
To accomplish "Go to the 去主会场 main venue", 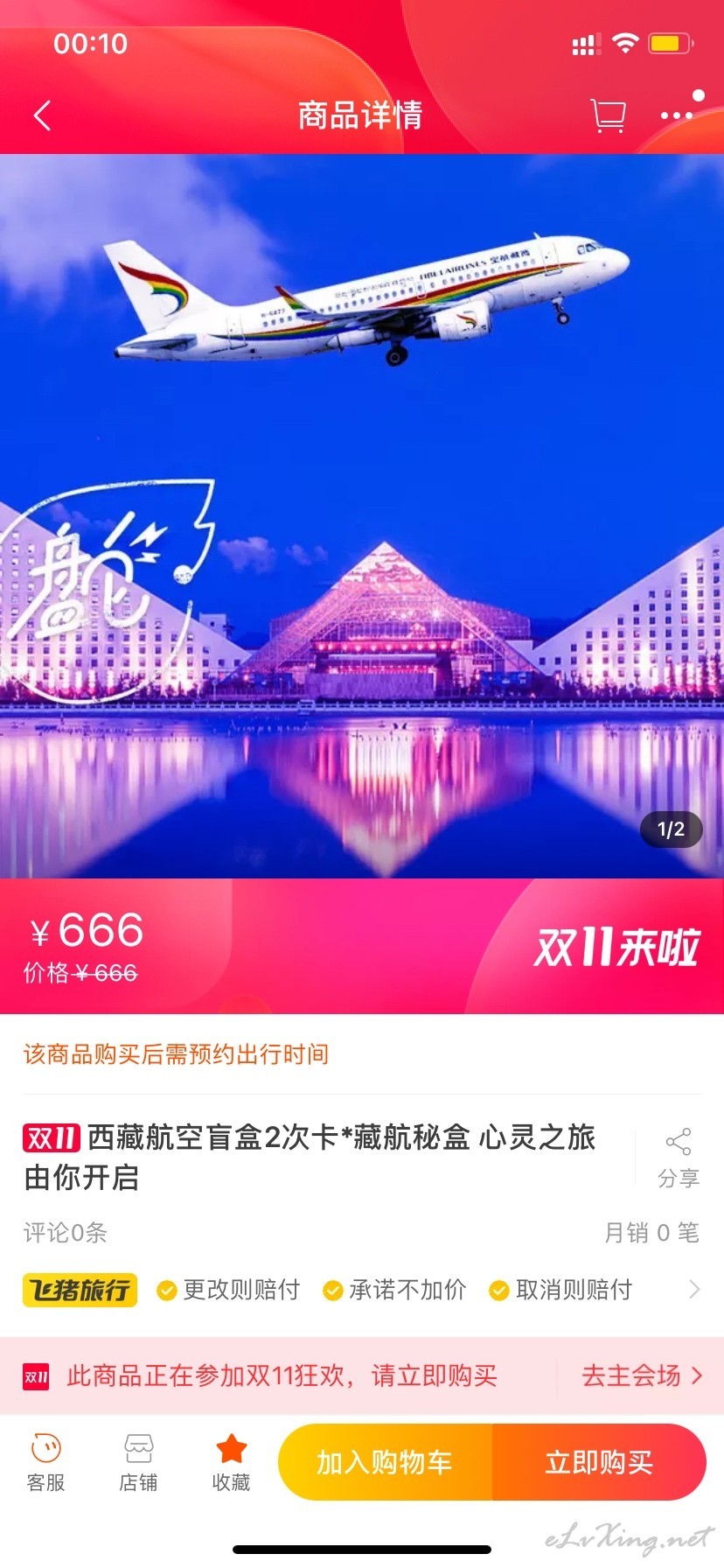I will coord(642,1375).
